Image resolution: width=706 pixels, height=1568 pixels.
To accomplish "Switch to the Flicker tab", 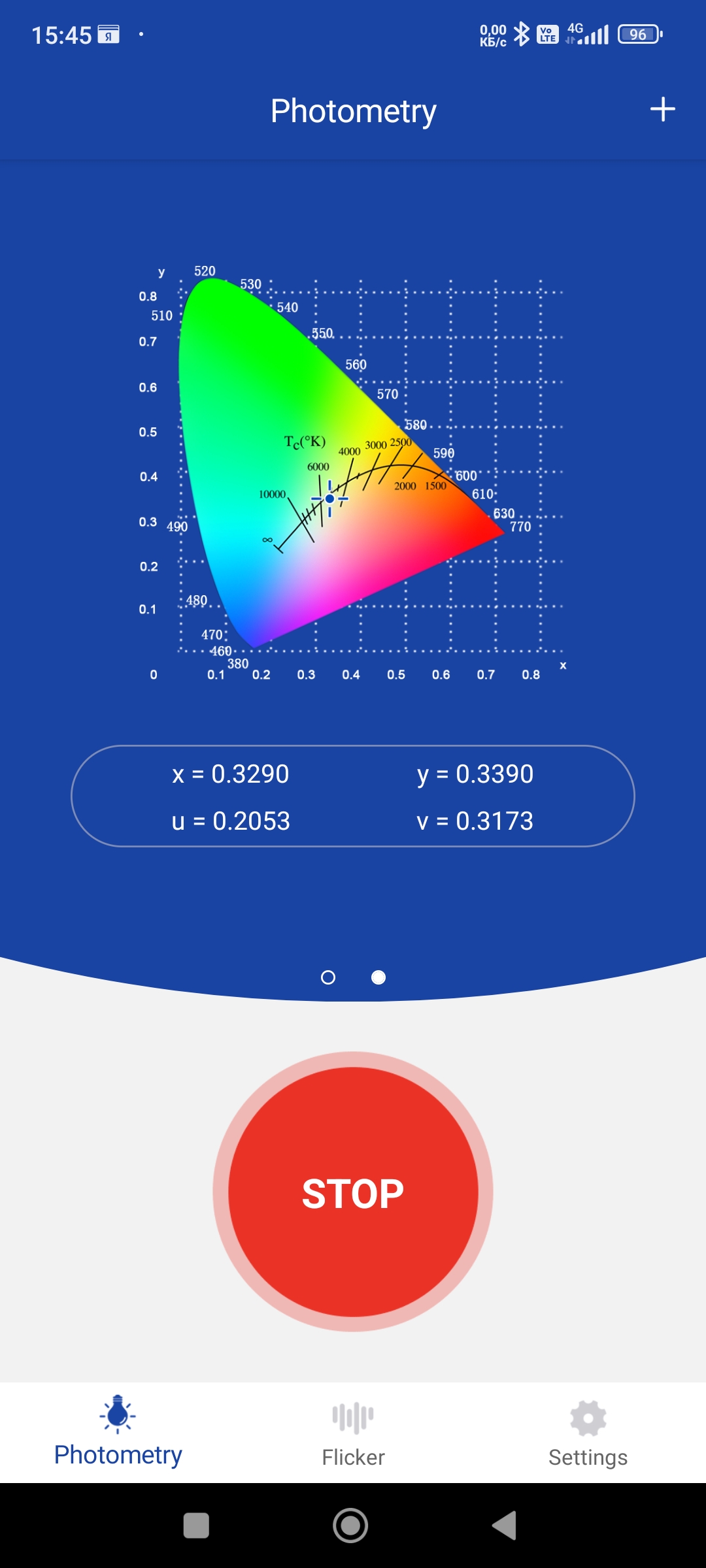I will (353, 1433).
